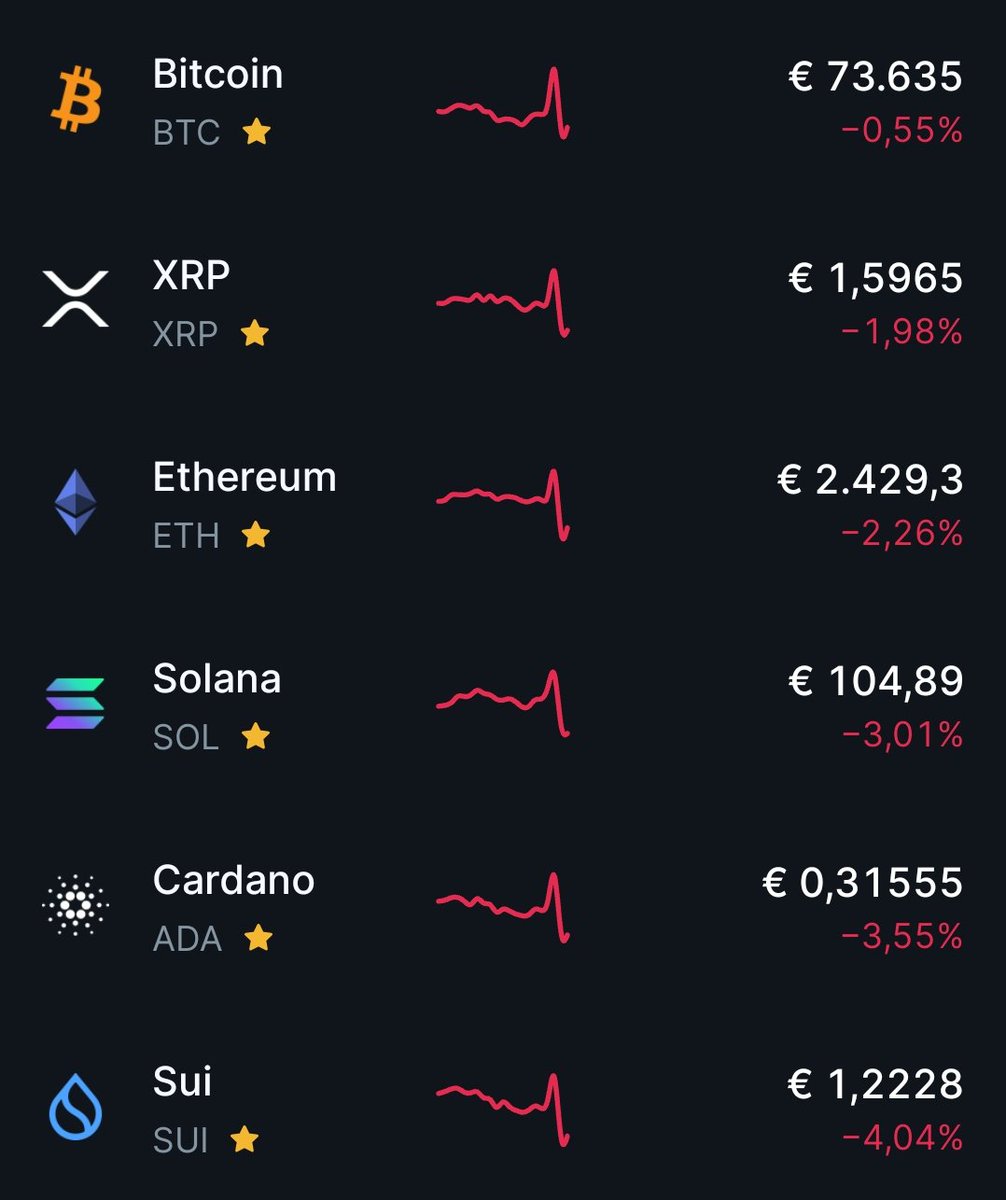1006x1200 pixels.
Task: Tap the star beside SOL
Action: (256, 737)
